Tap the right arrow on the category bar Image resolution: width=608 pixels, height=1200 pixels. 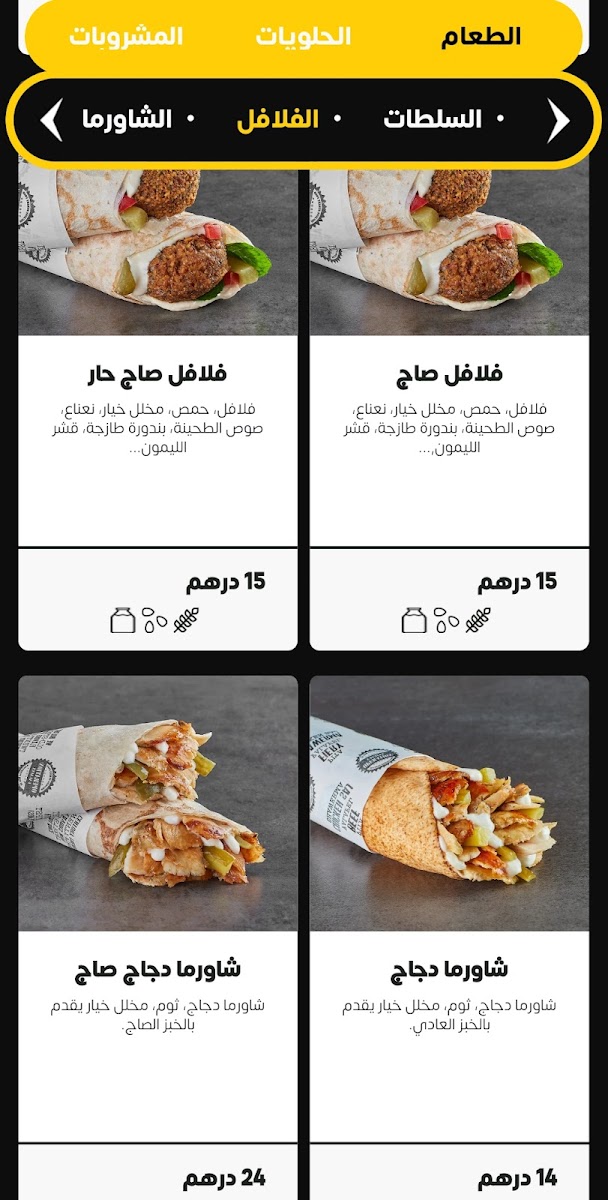[x=558, y=120]
